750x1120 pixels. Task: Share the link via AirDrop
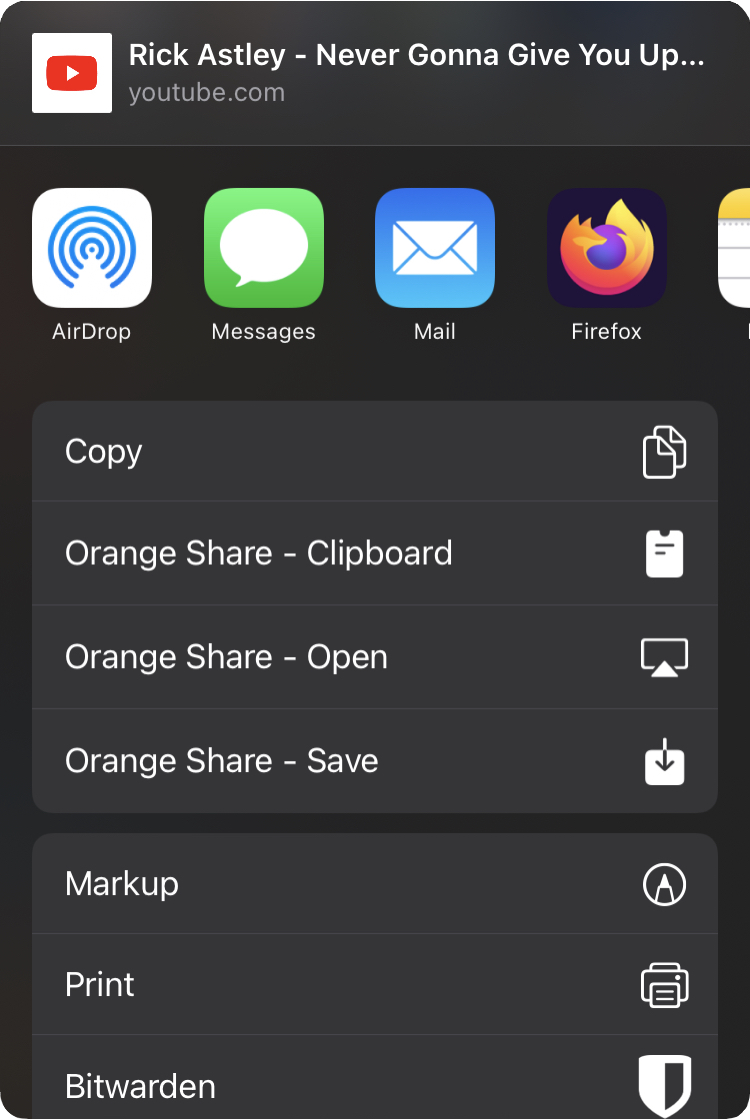coord(92,248)
